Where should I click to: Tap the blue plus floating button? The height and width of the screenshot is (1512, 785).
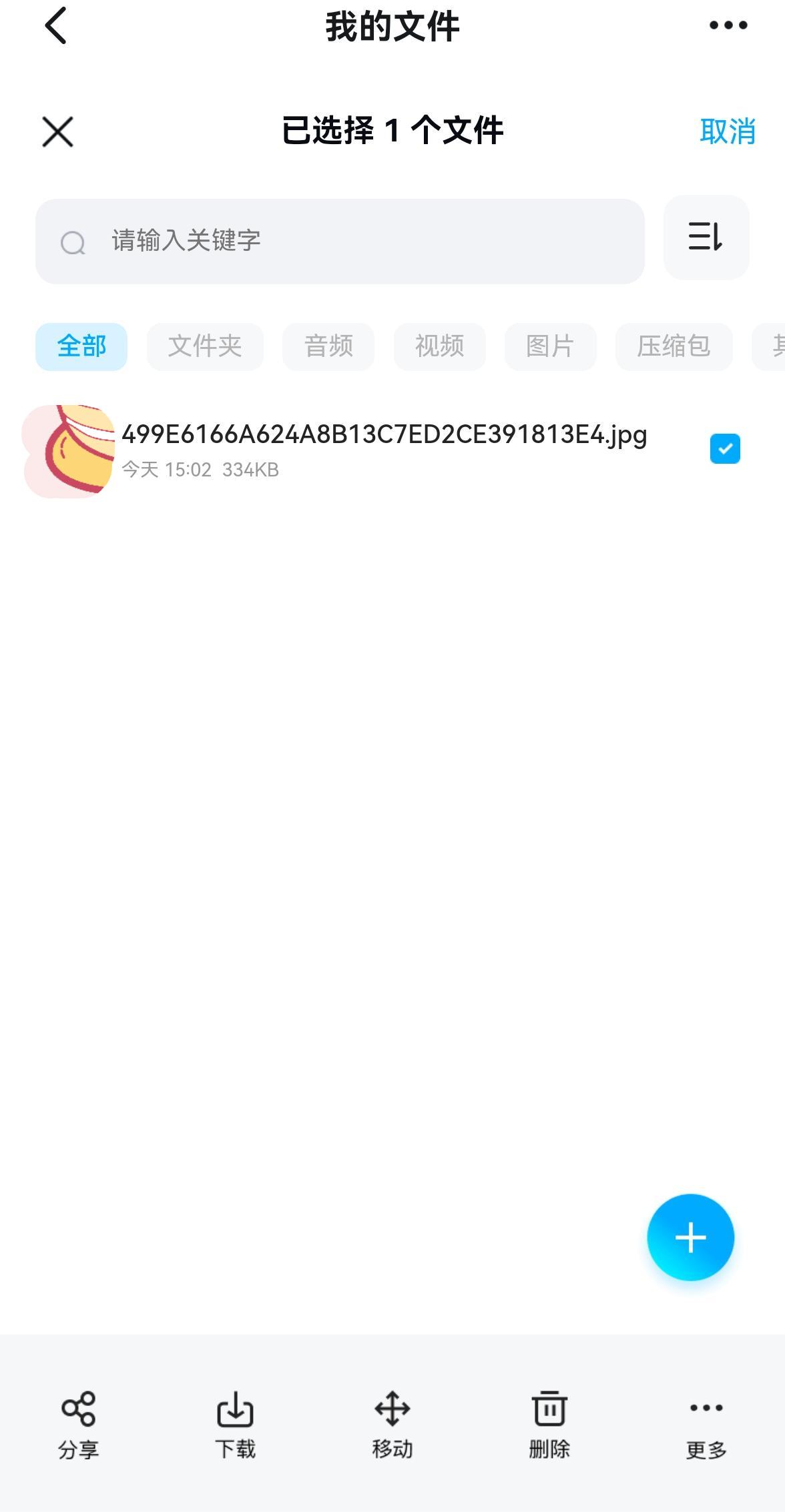[x=690, y=1237]
